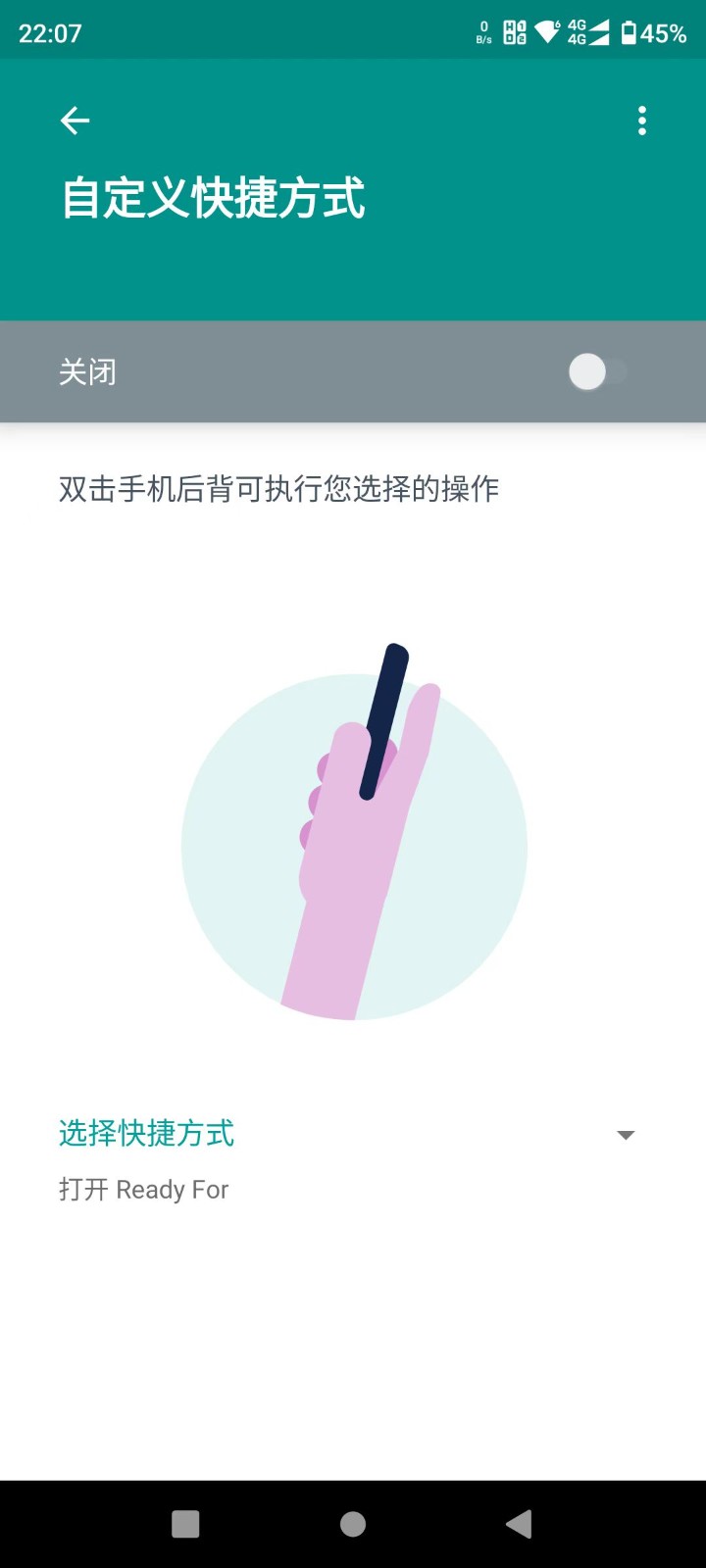The width and height of the screenshot is (706, 1568).
Task: Open recent apps from the navigation bar
Action: (185, 1524)
